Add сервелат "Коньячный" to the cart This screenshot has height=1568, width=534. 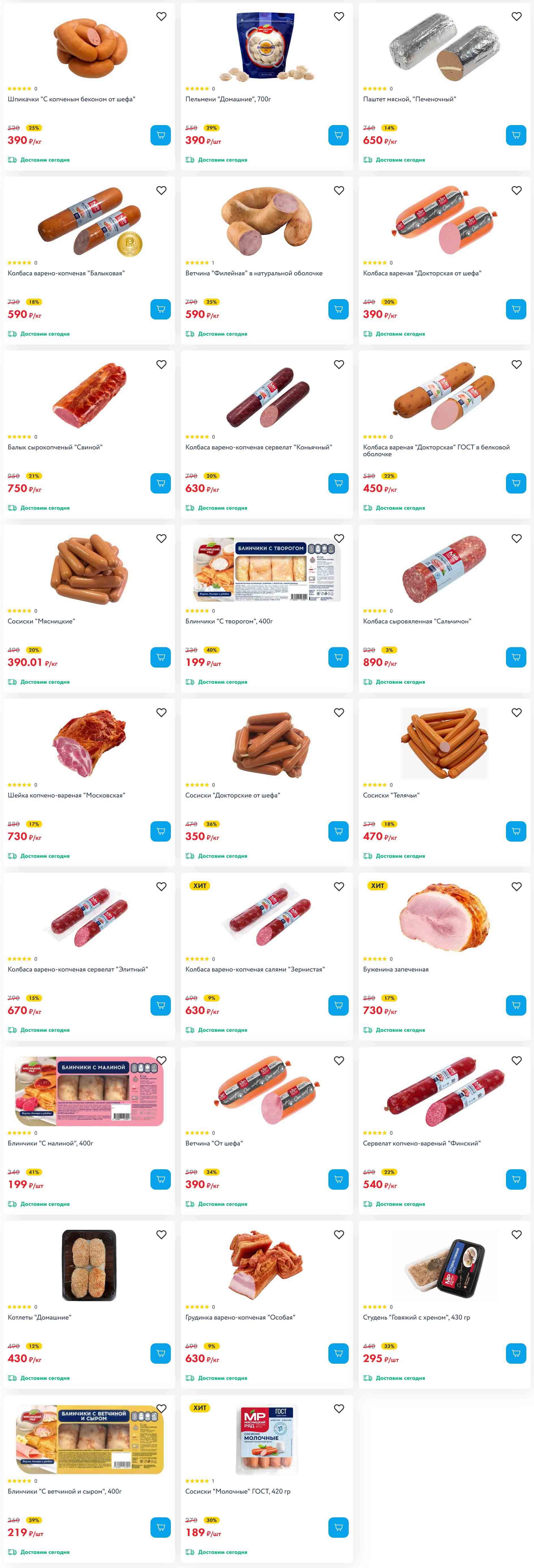click(x=338, y=483)
